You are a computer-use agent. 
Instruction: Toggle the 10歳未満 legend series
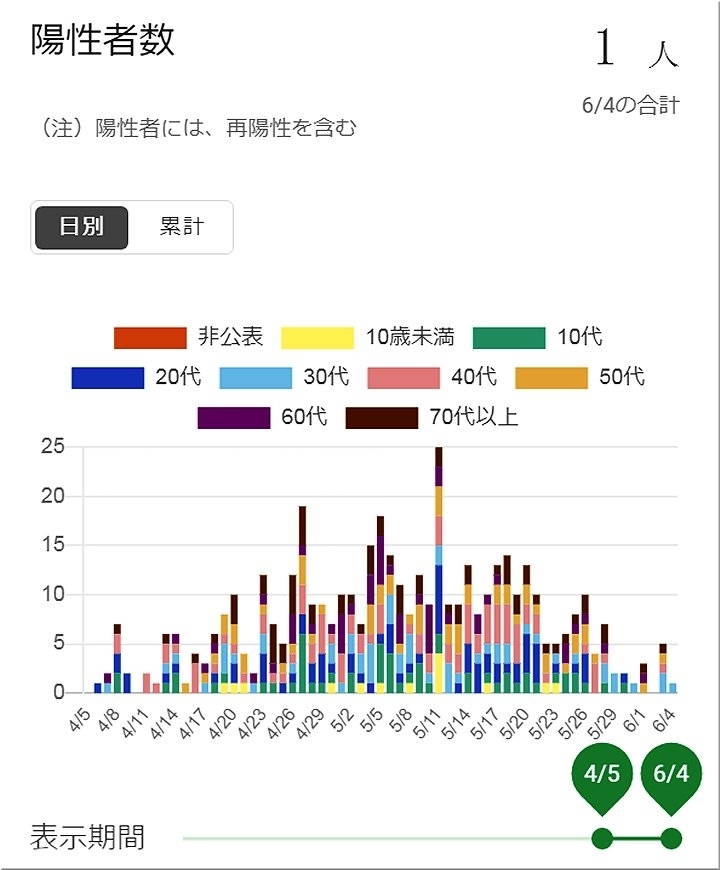coord(358,337)
